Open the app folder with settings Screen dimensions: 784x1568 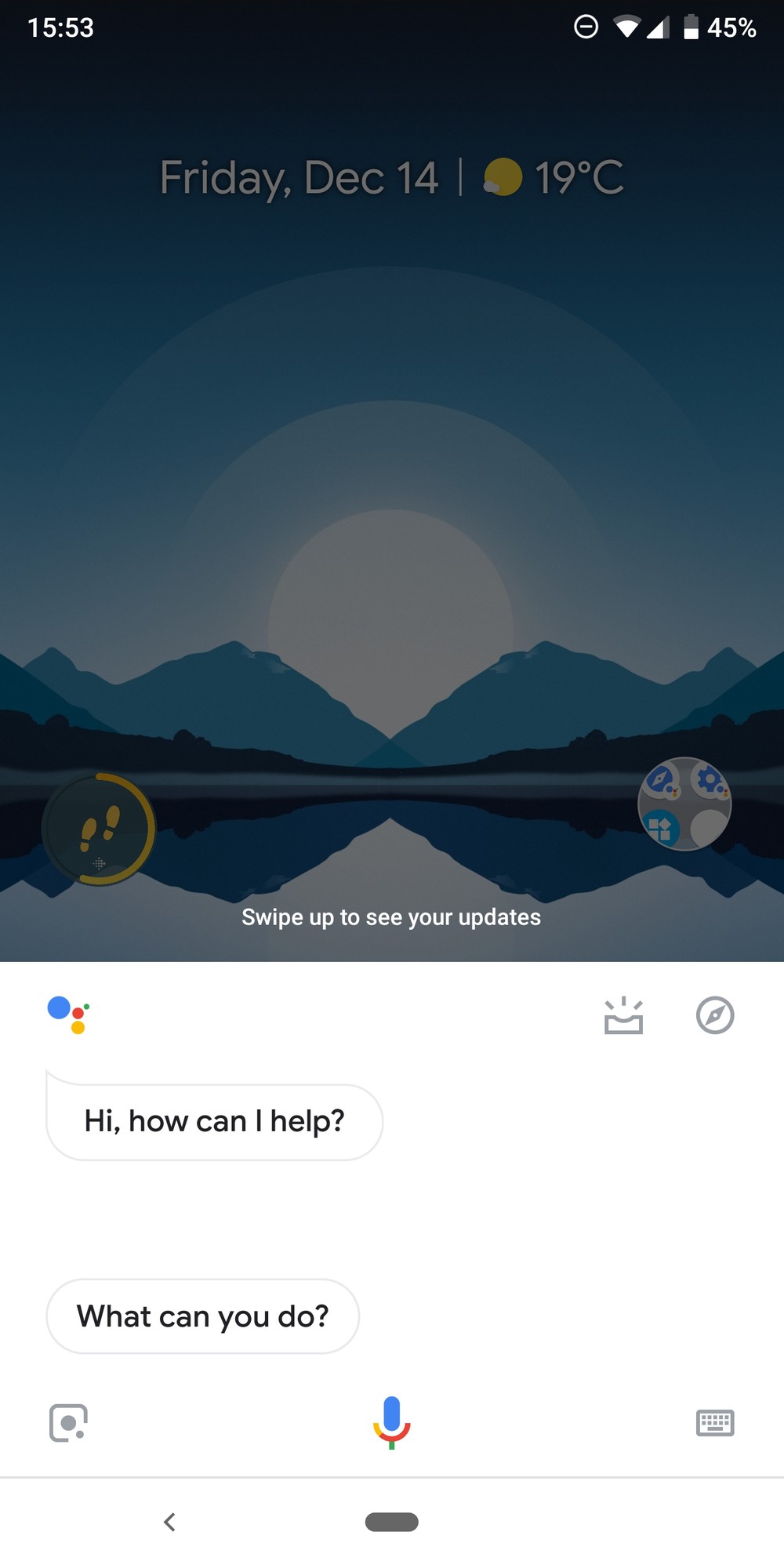[x=684, y=804]
